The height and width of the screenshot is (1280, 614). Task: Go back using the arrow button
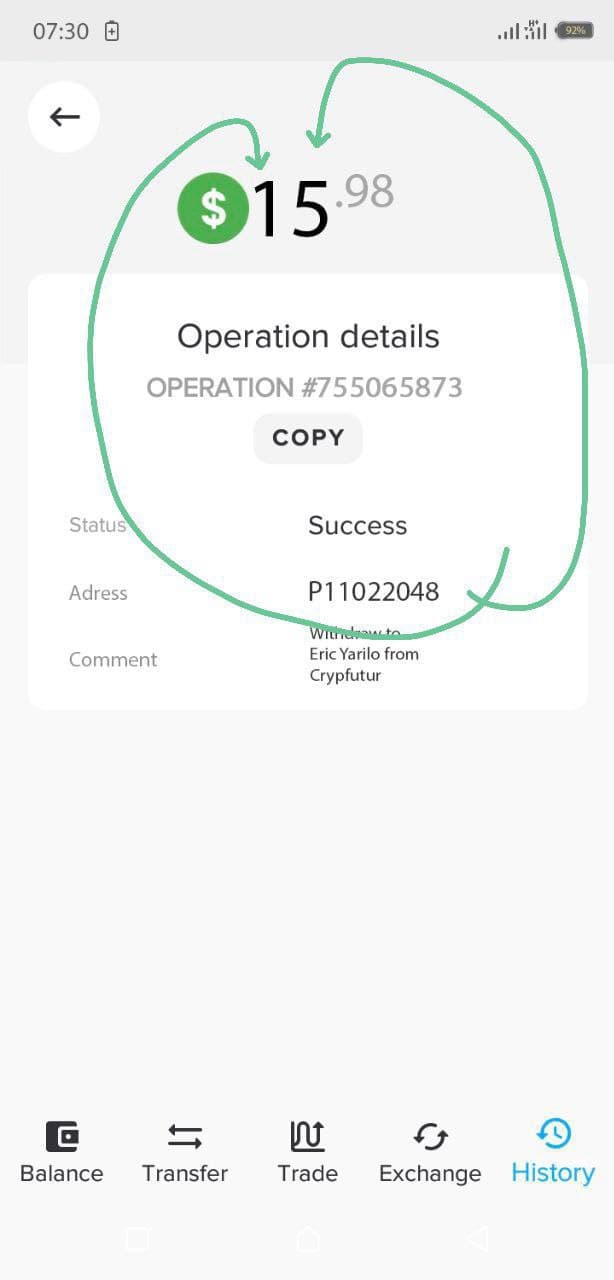64,117
